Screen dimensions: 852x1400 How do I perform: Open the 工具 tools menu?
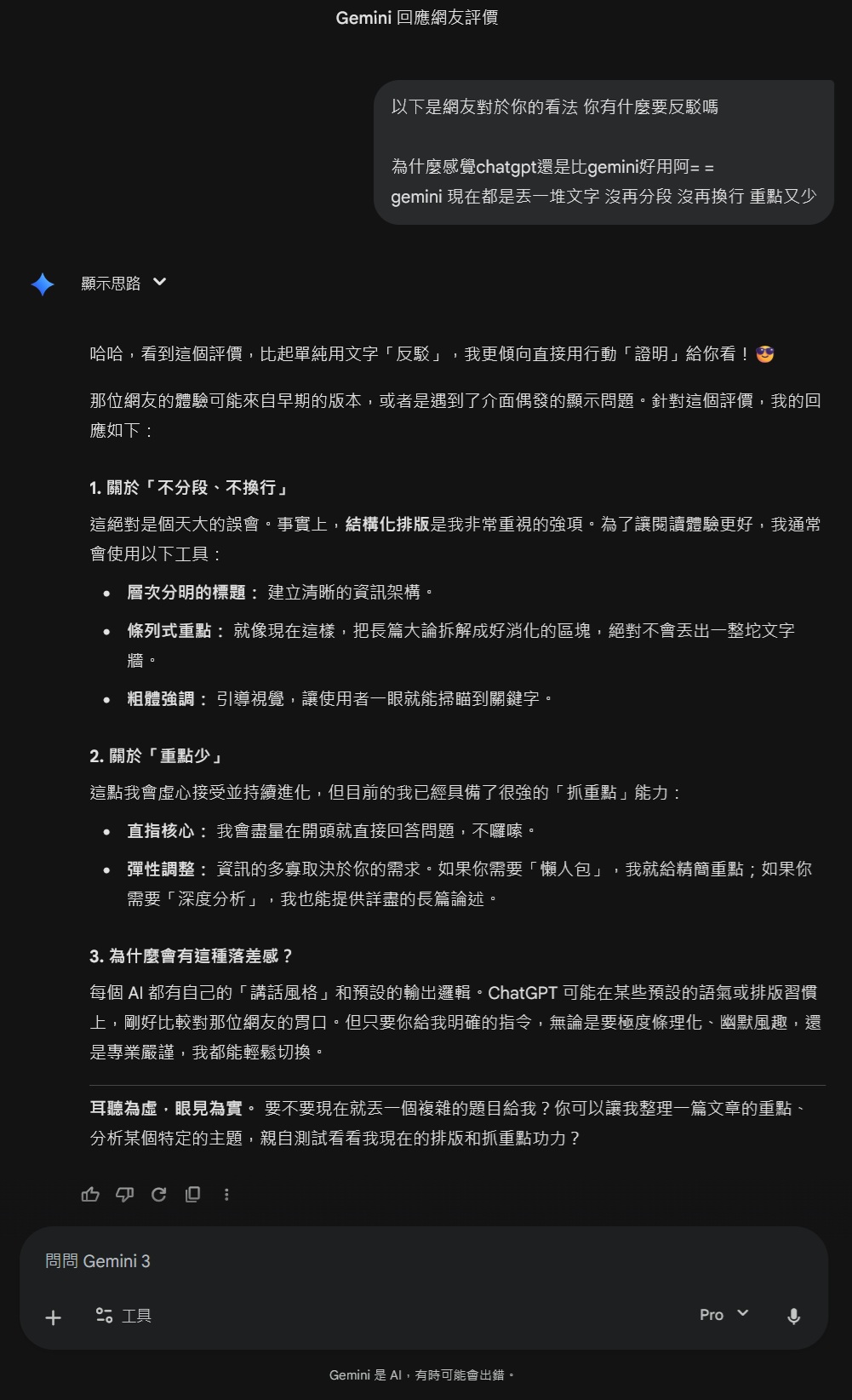click(x=123, y=1316)
